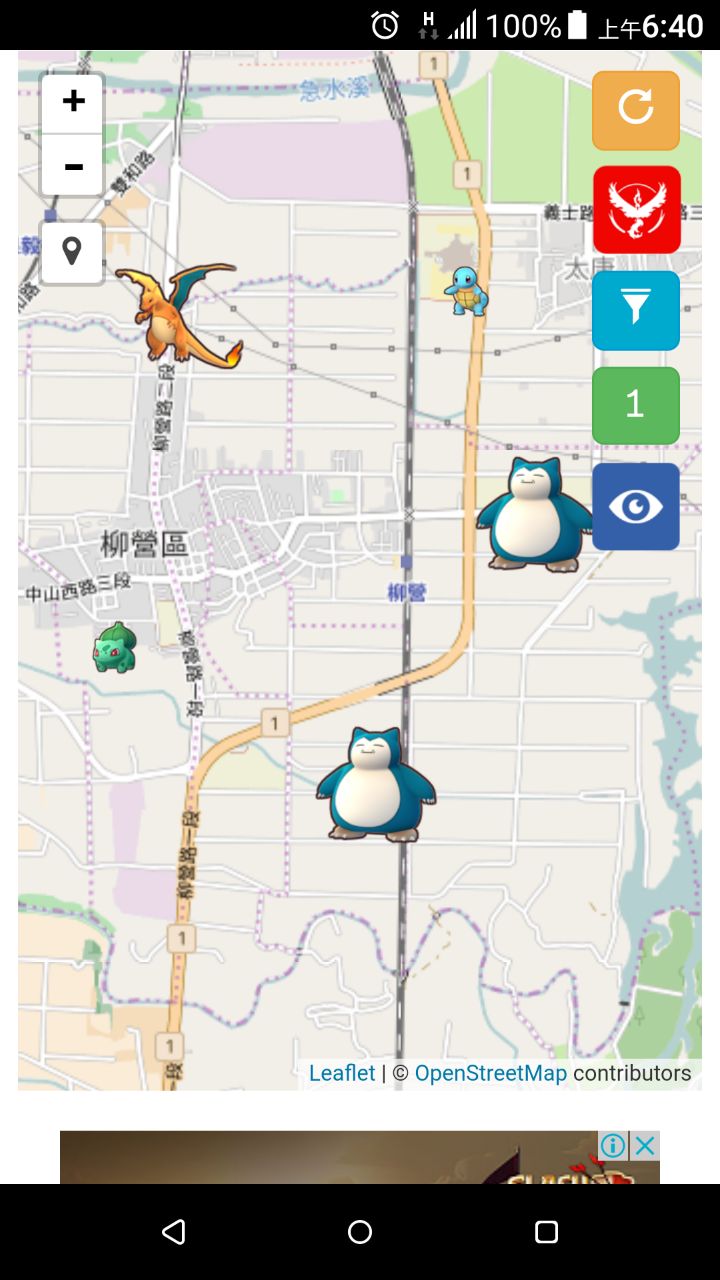Open the ad info icon
The width and height of the screenshot is (720, 1280).
point(613,1145)
